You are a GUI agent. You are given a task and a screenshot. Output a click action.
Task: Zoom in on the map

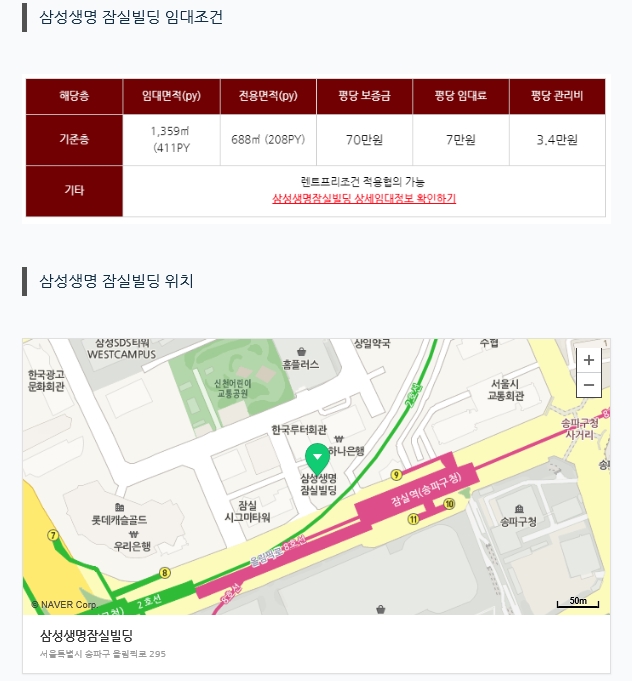point(589,361)
